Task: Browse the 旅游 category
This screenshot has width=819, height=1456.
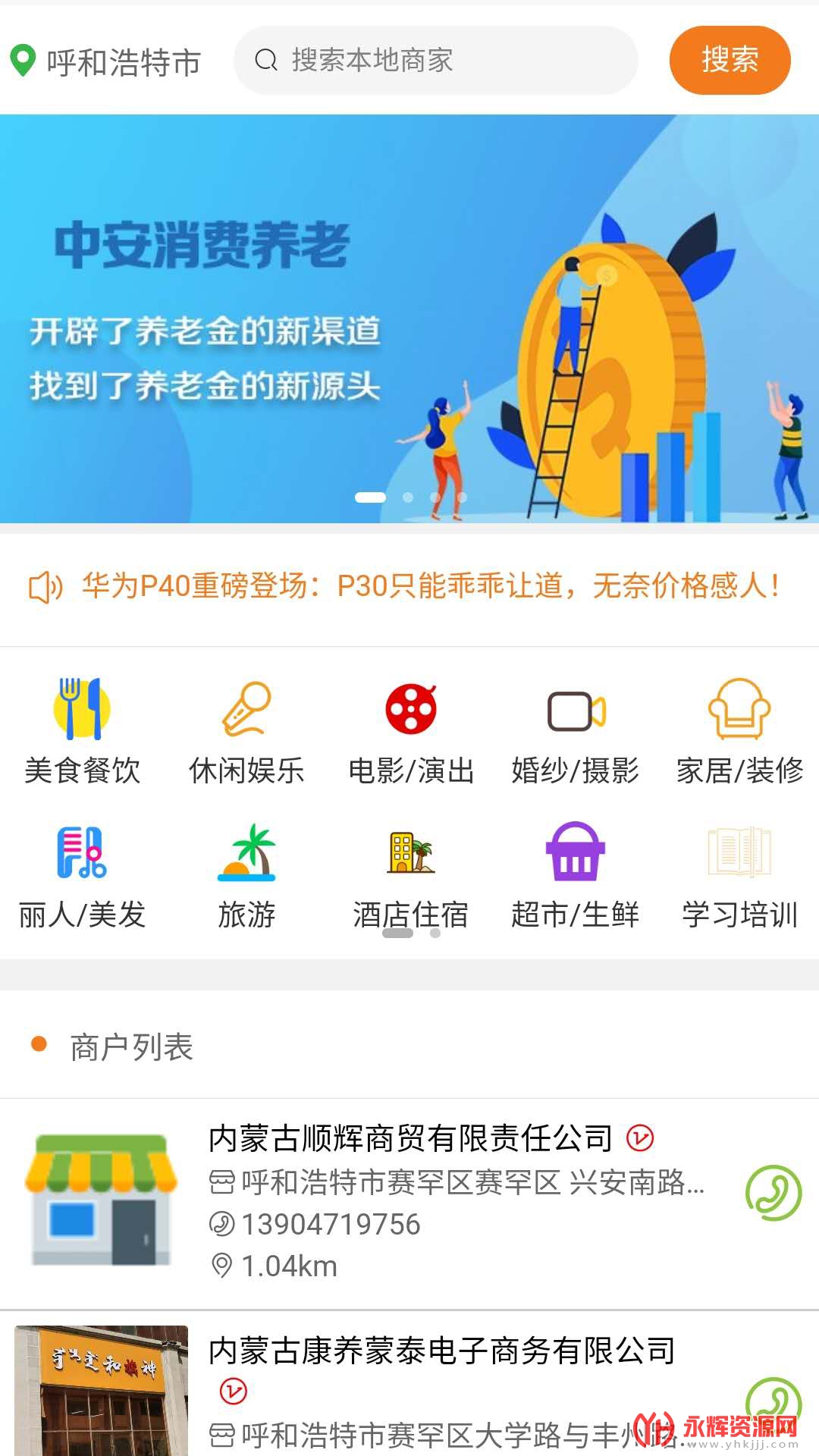Action: [x=246, y=877]
